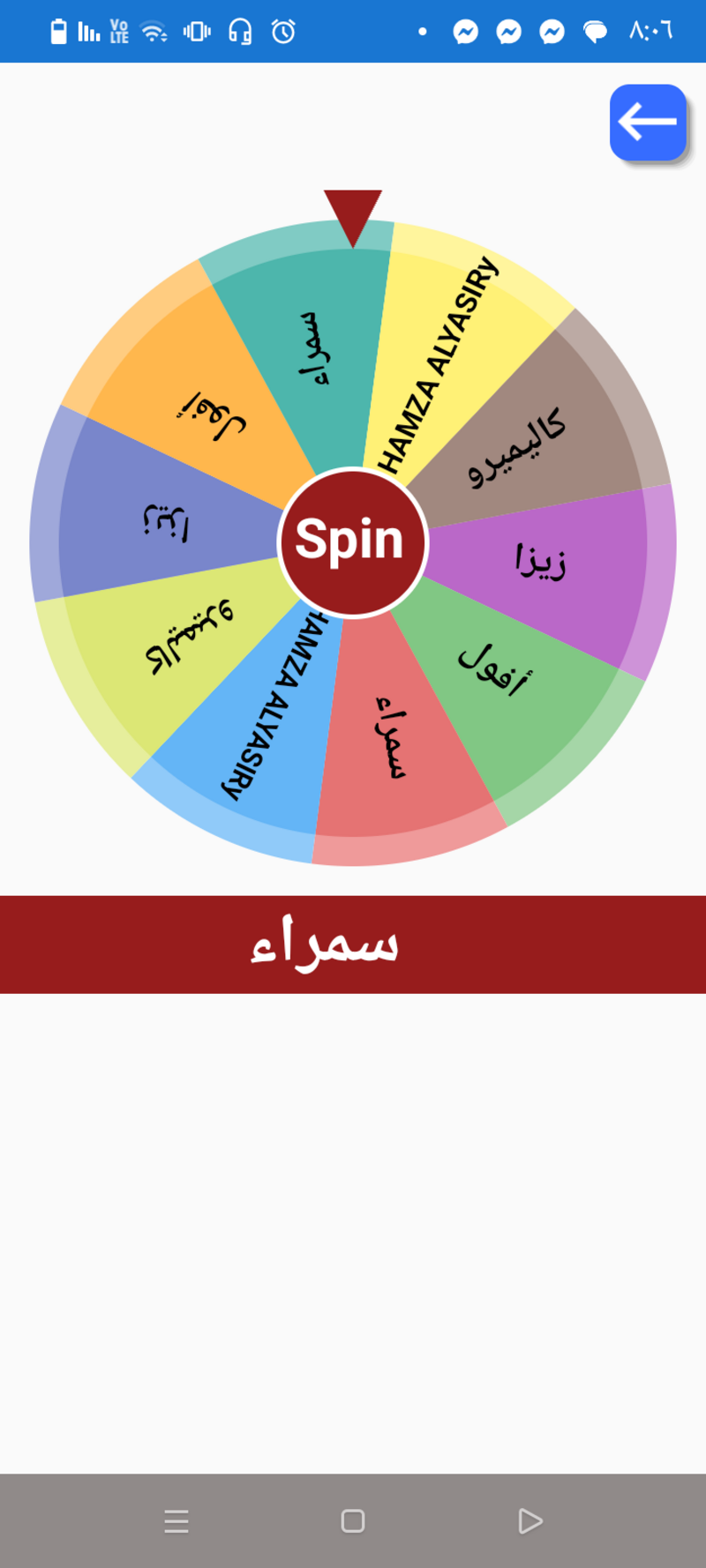This screenshot has width=706, height=1568.
Task: Tap the Spin button on the wheel
Action: 352,541
